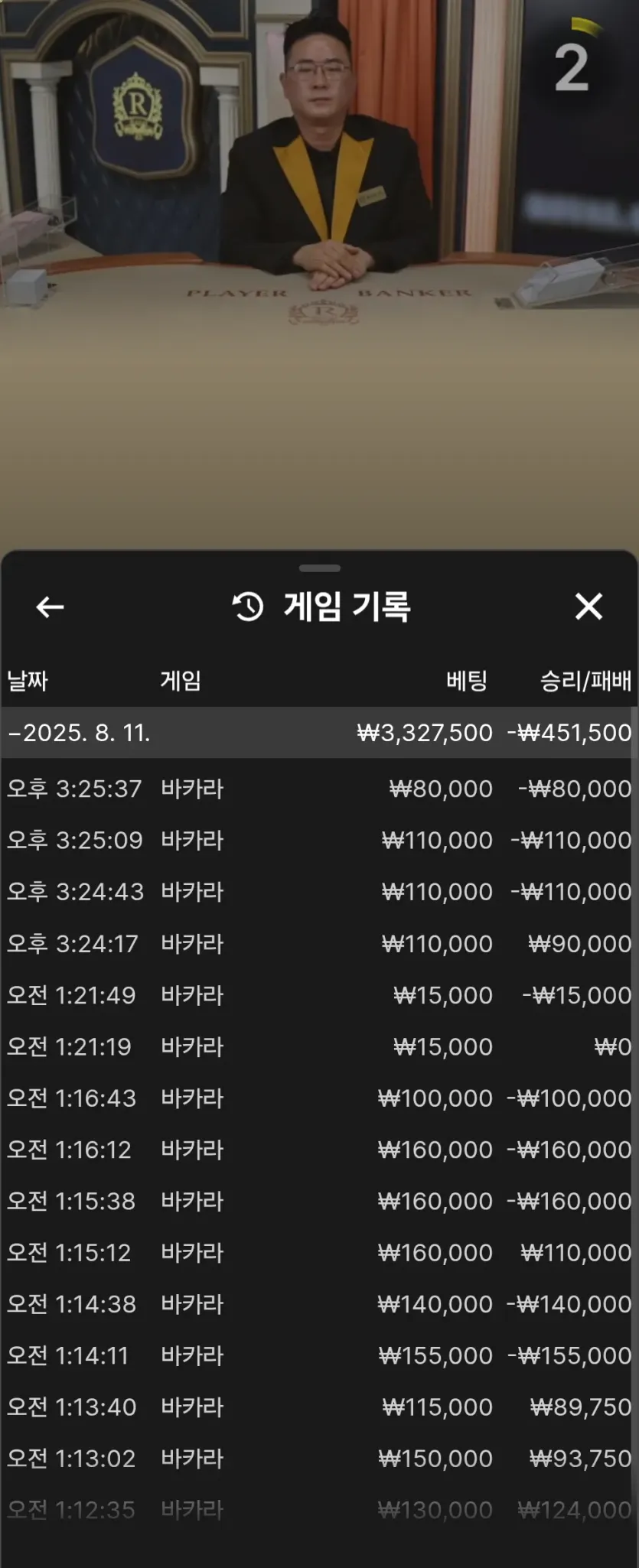Go back from the game history panel
Viewport: 639px width, 1568px height.
50,607
